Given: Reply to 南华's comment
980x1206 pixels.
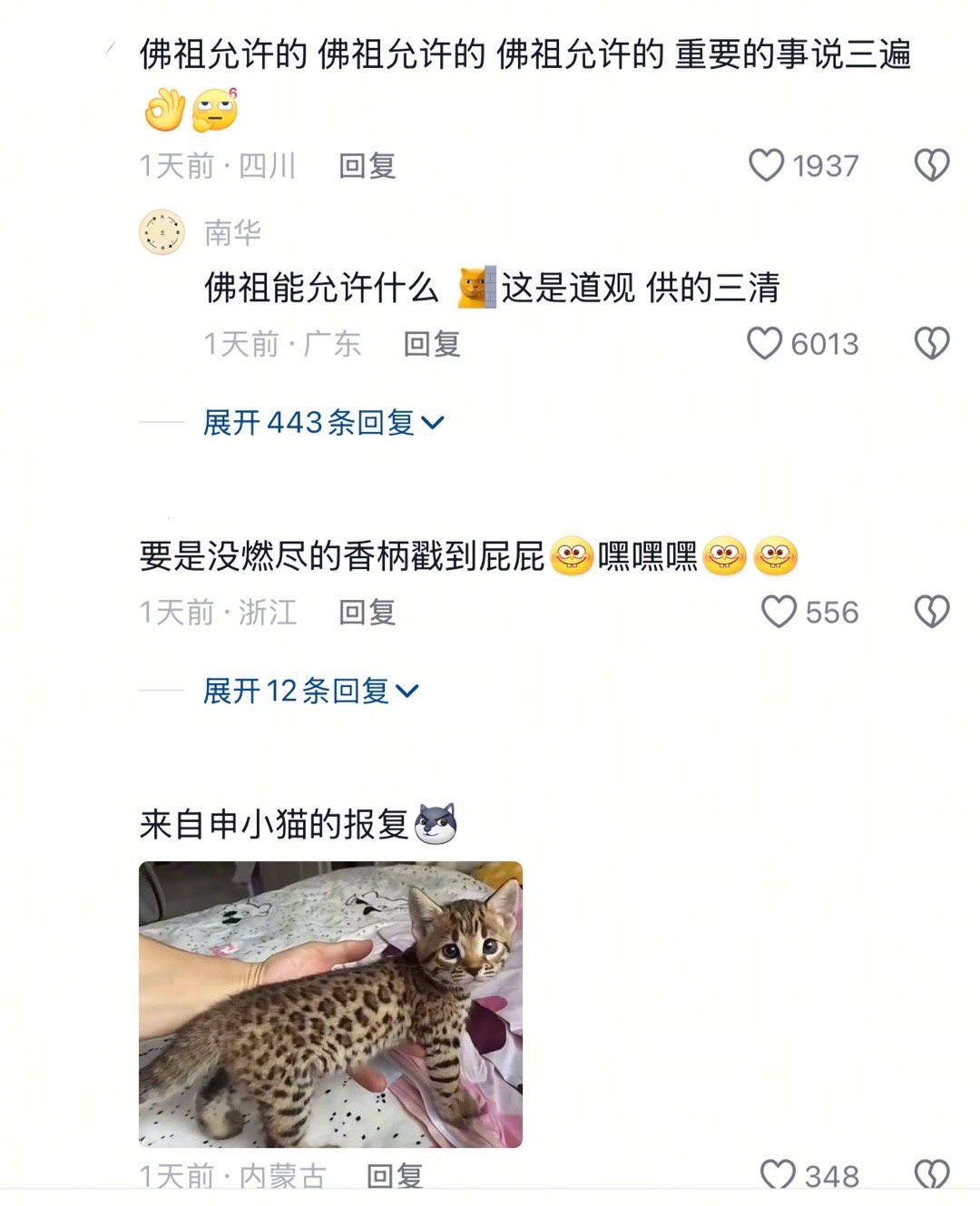Looking at the screenshot, I should coord(432,344).
